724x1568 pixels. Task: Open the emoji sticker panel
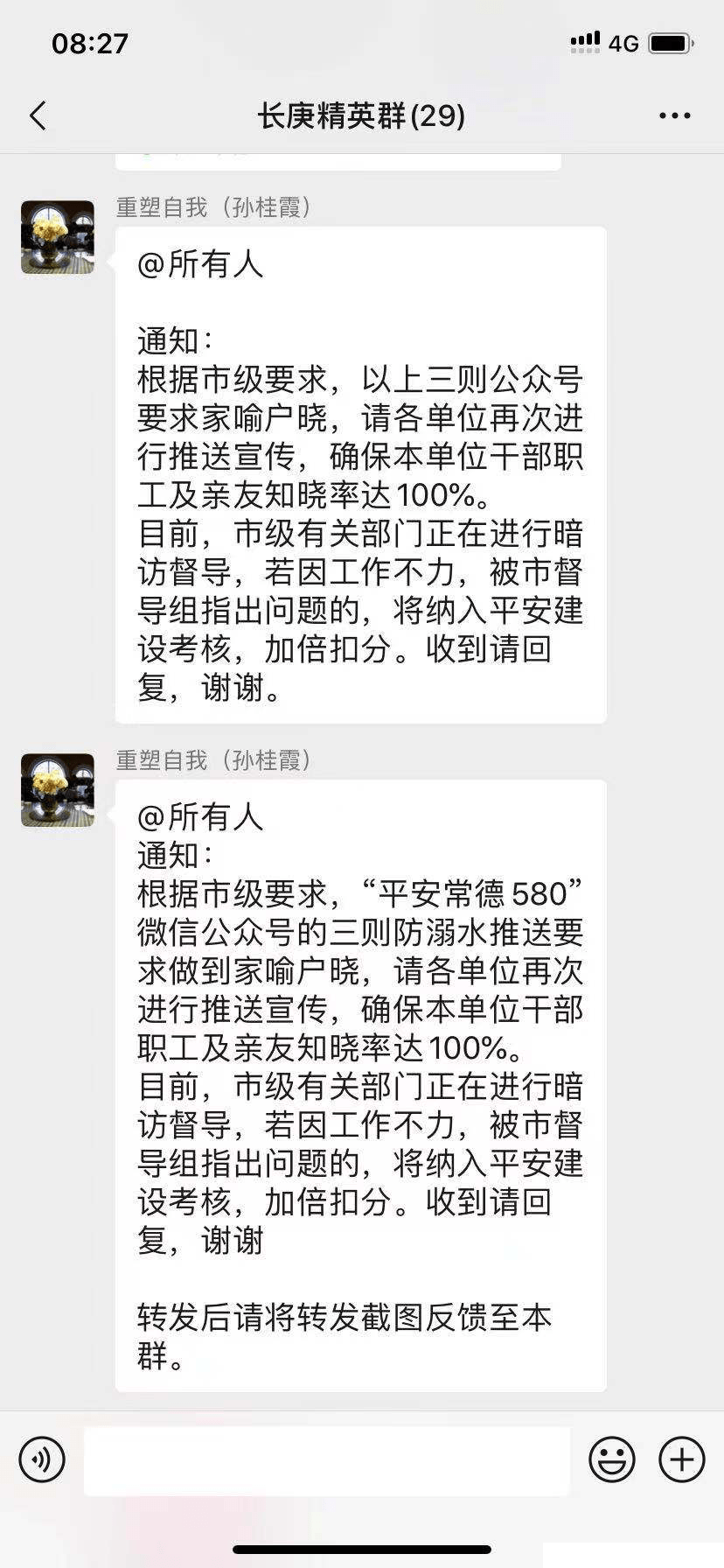[611, 1459]
